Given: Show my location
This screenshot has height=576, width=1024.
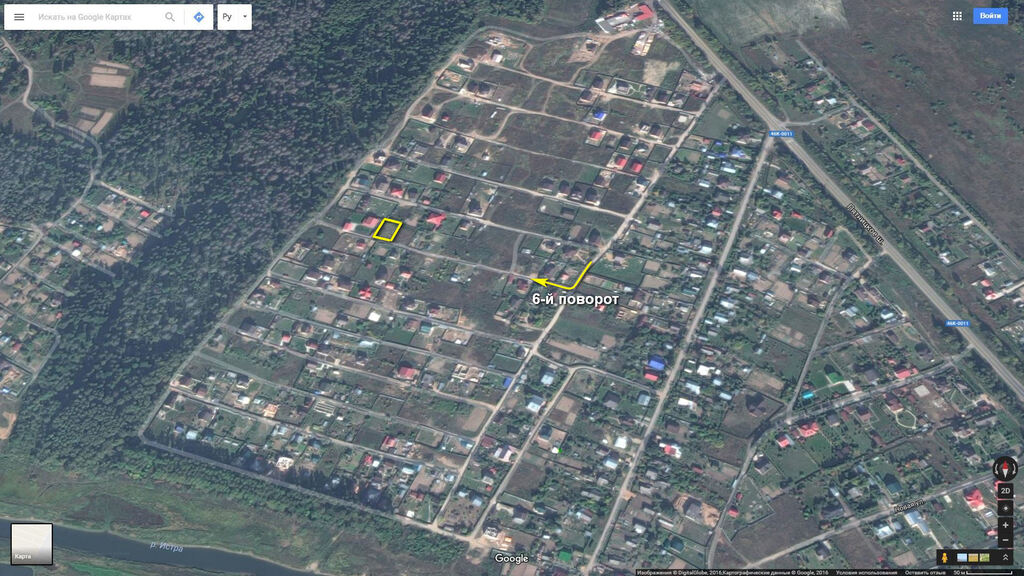Looking at the screenshot, I should (1004, 508).
